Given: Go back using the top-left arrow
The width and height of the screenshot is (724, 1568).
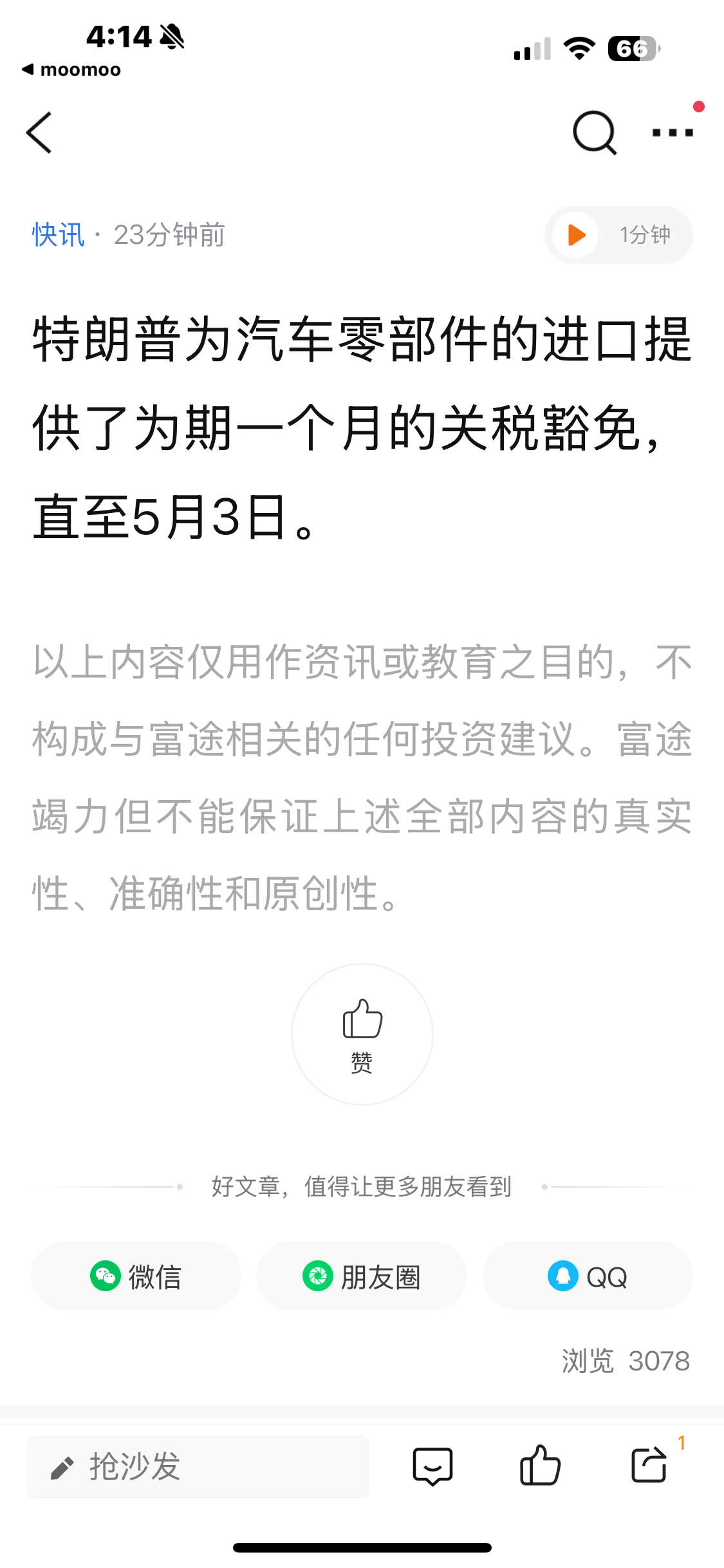Looking at the screenshot, I should [x=39, y=133].
